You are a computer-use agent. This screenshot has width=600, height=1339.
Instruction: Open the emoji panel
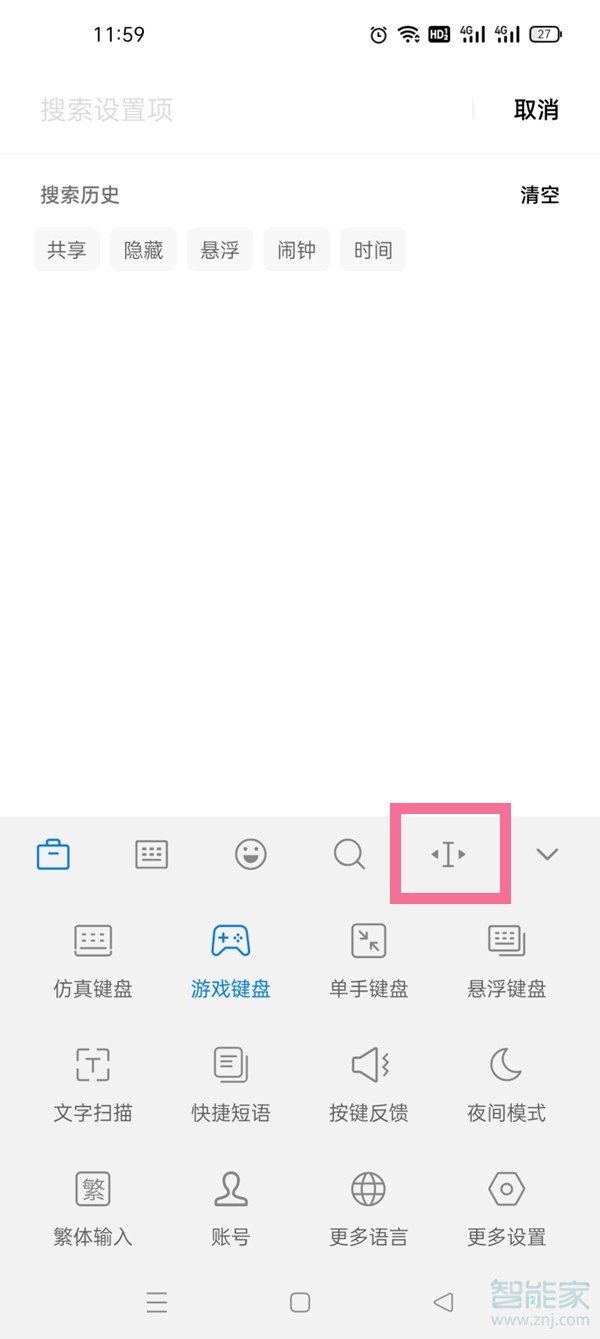(251, 854)
